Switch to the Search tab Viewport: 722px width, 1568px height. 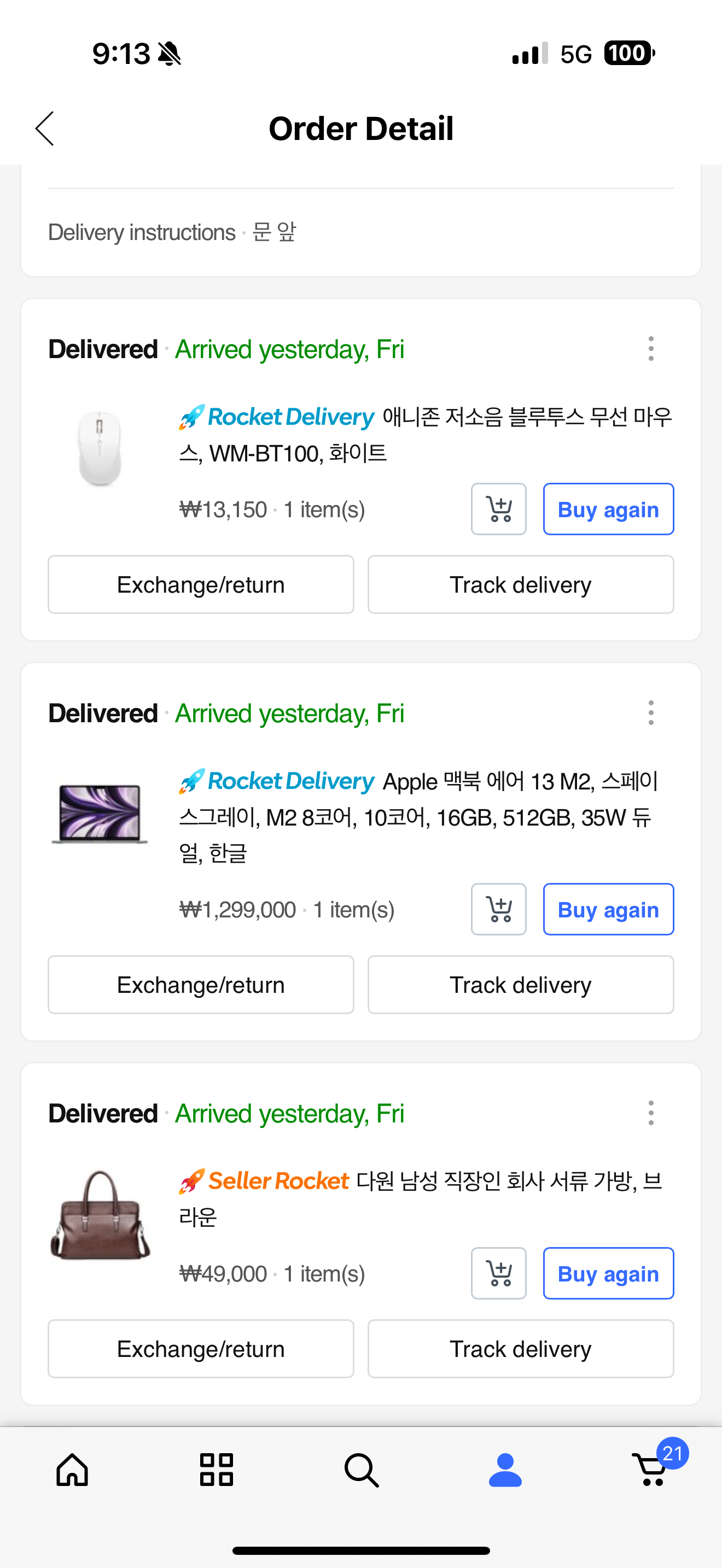pos(361,1470)
